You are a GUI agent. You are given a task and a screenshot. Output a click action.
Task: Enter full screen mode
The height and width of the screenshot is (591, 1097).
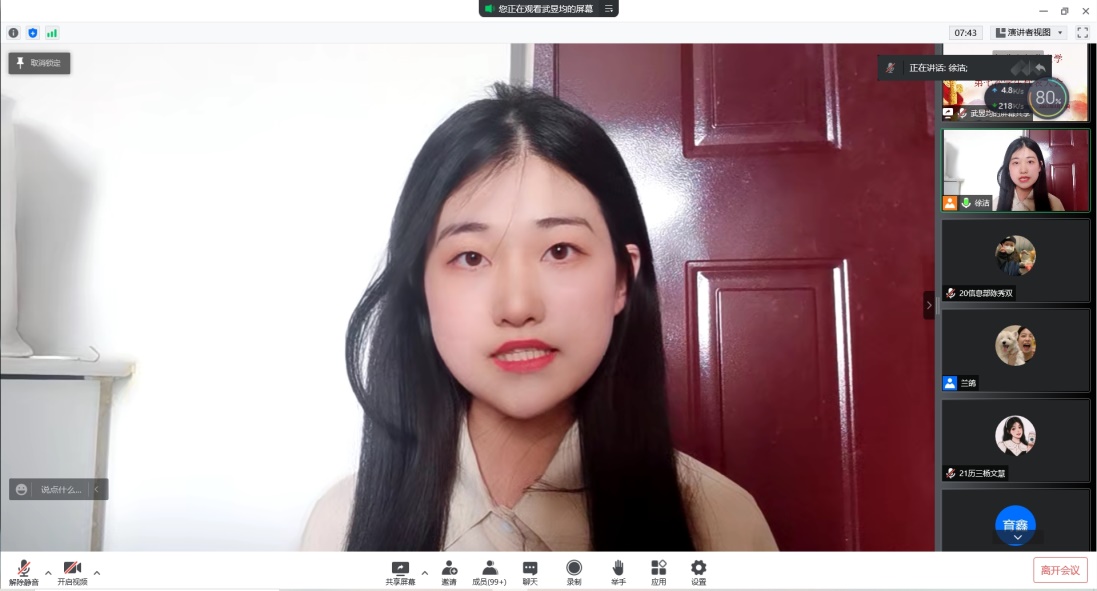pyautogui.click(x=1082, y=33)
